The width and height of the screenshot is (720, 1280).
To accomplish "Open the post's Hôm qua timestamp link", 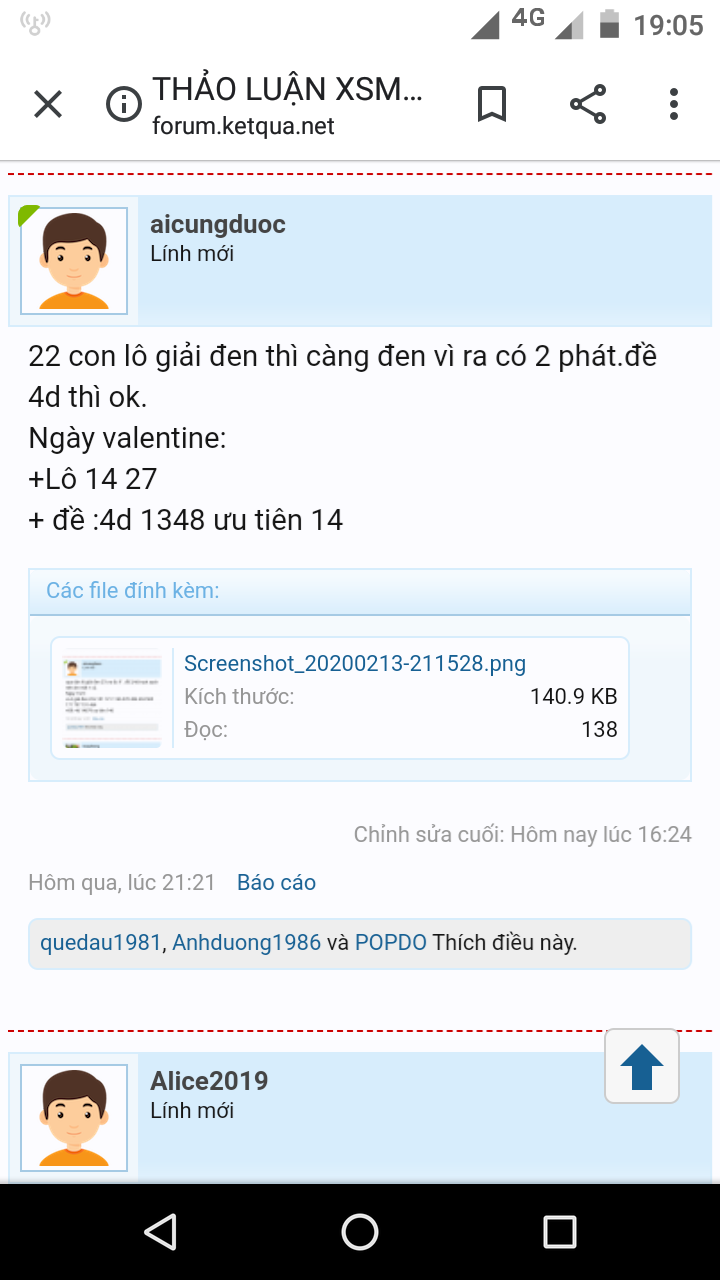I will tap(122, 882).
